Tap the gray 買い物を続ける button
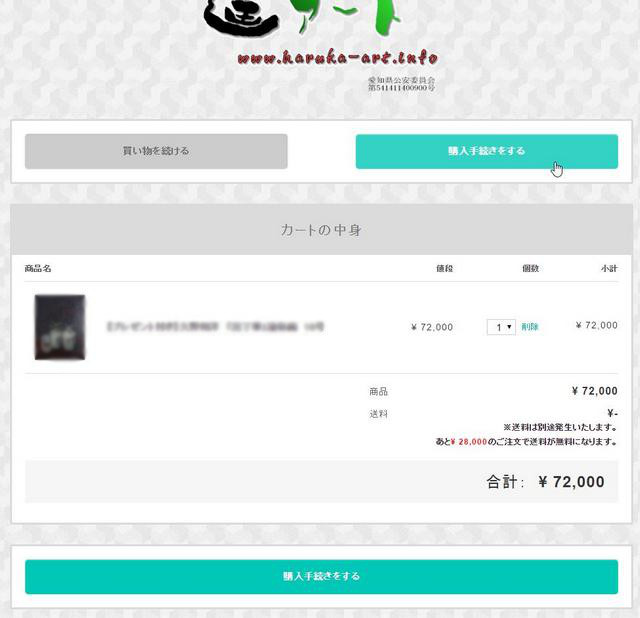Screen dimensions: 640x618 156,151
